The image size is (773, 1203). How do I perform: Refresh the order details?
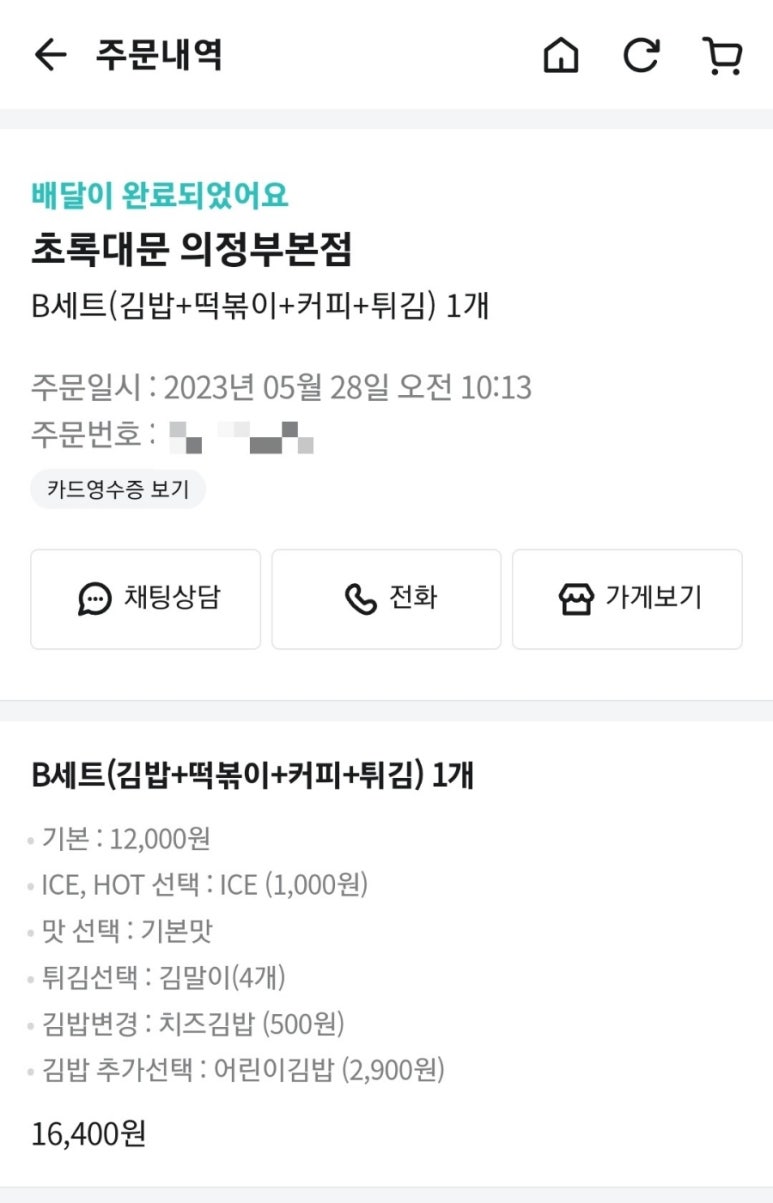pyautogui.click(x=641, y=56)
